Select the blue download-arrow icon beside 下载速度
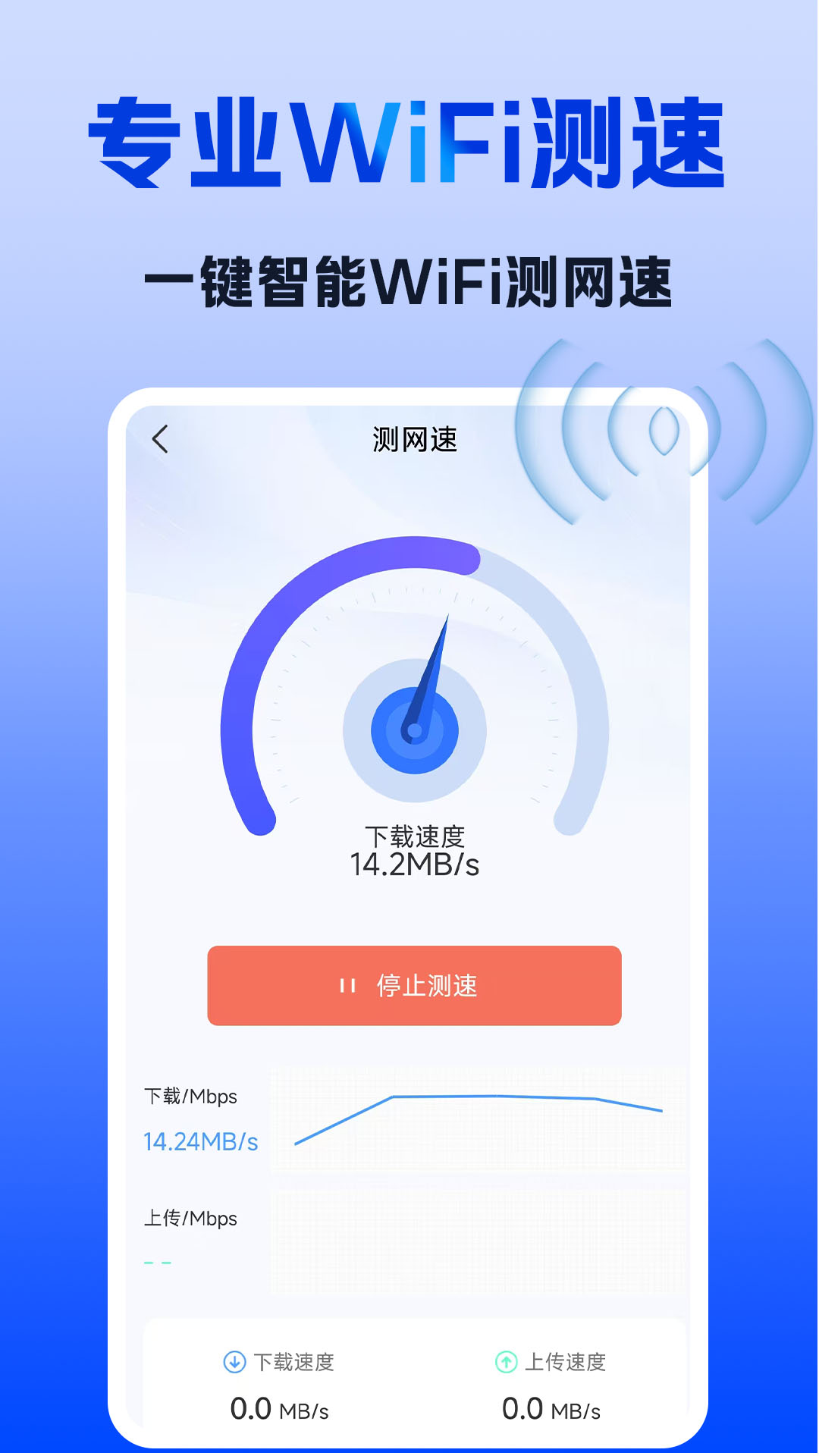Viewport: 819px width, 1456px height. click(x=236, y=1362)
